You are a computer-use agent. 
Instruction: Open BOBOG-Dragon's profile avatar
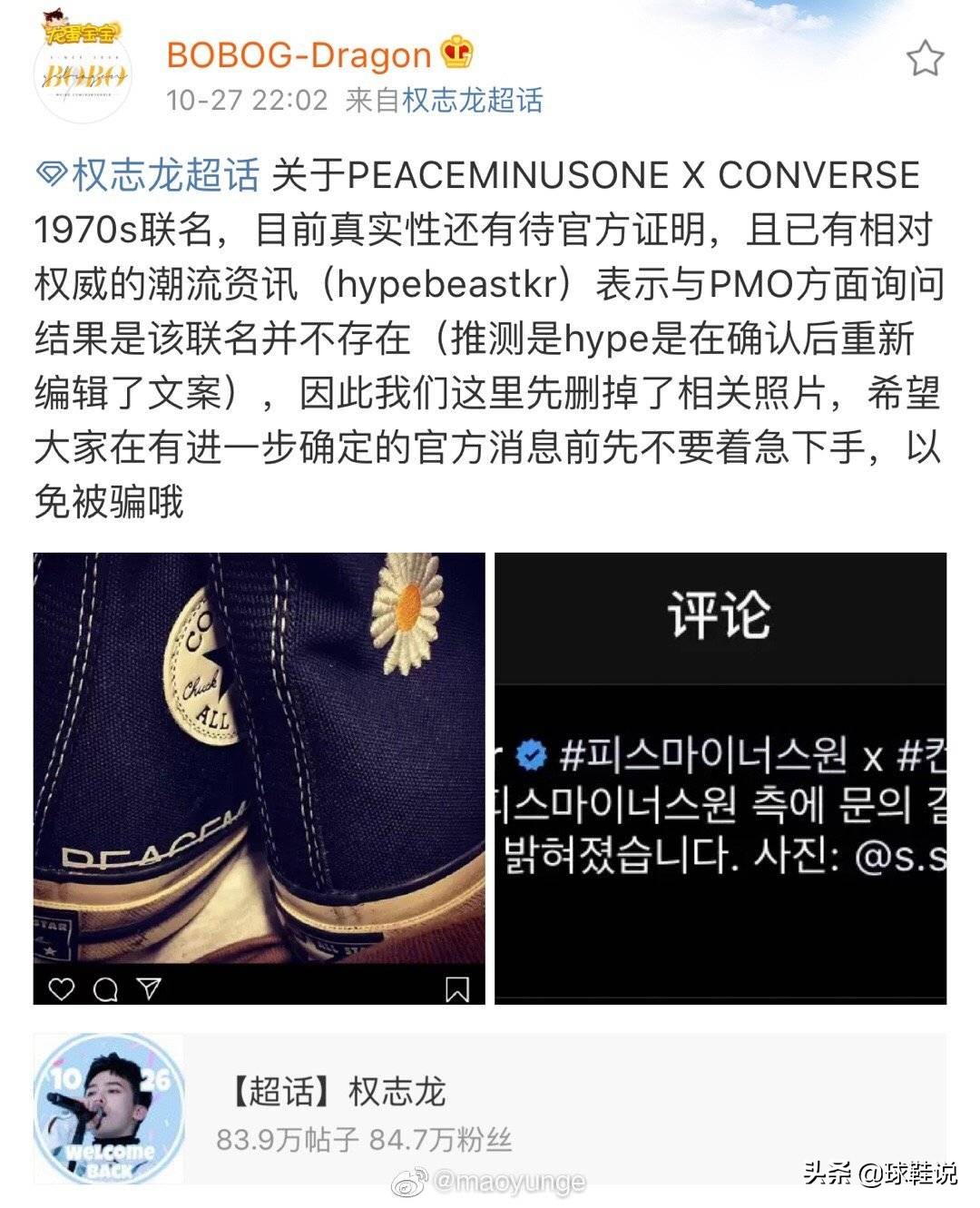click(83, 75)
